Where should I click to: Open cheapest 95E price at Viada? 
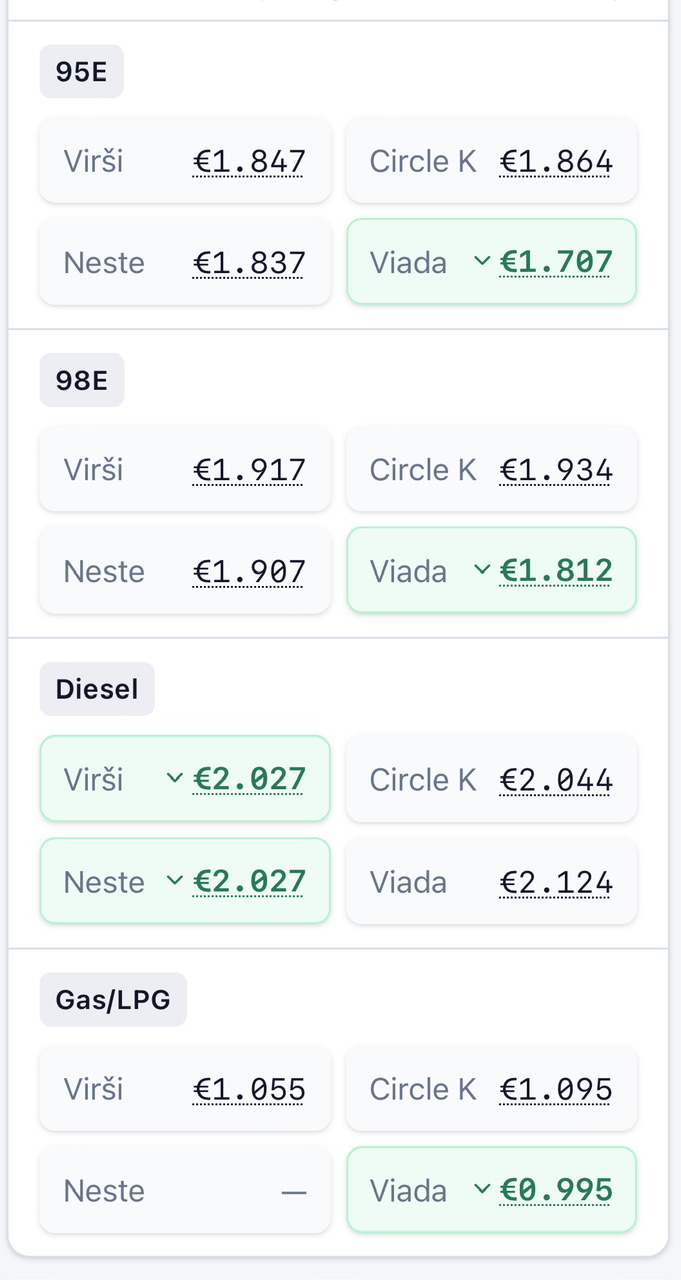pyautogui.click(x=556, y=263)
